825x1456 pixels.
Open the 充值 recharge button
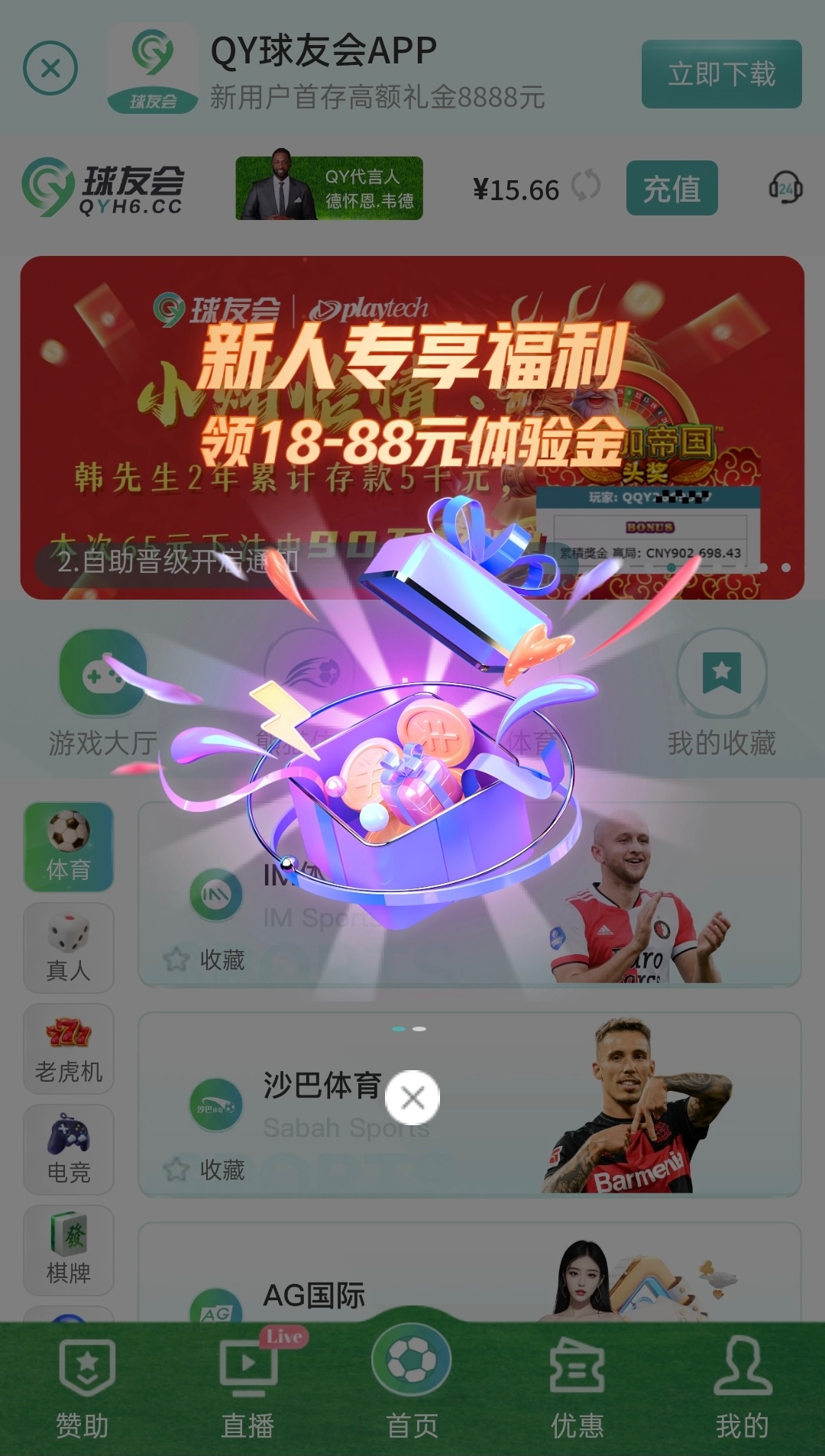(x=671, y=188)
